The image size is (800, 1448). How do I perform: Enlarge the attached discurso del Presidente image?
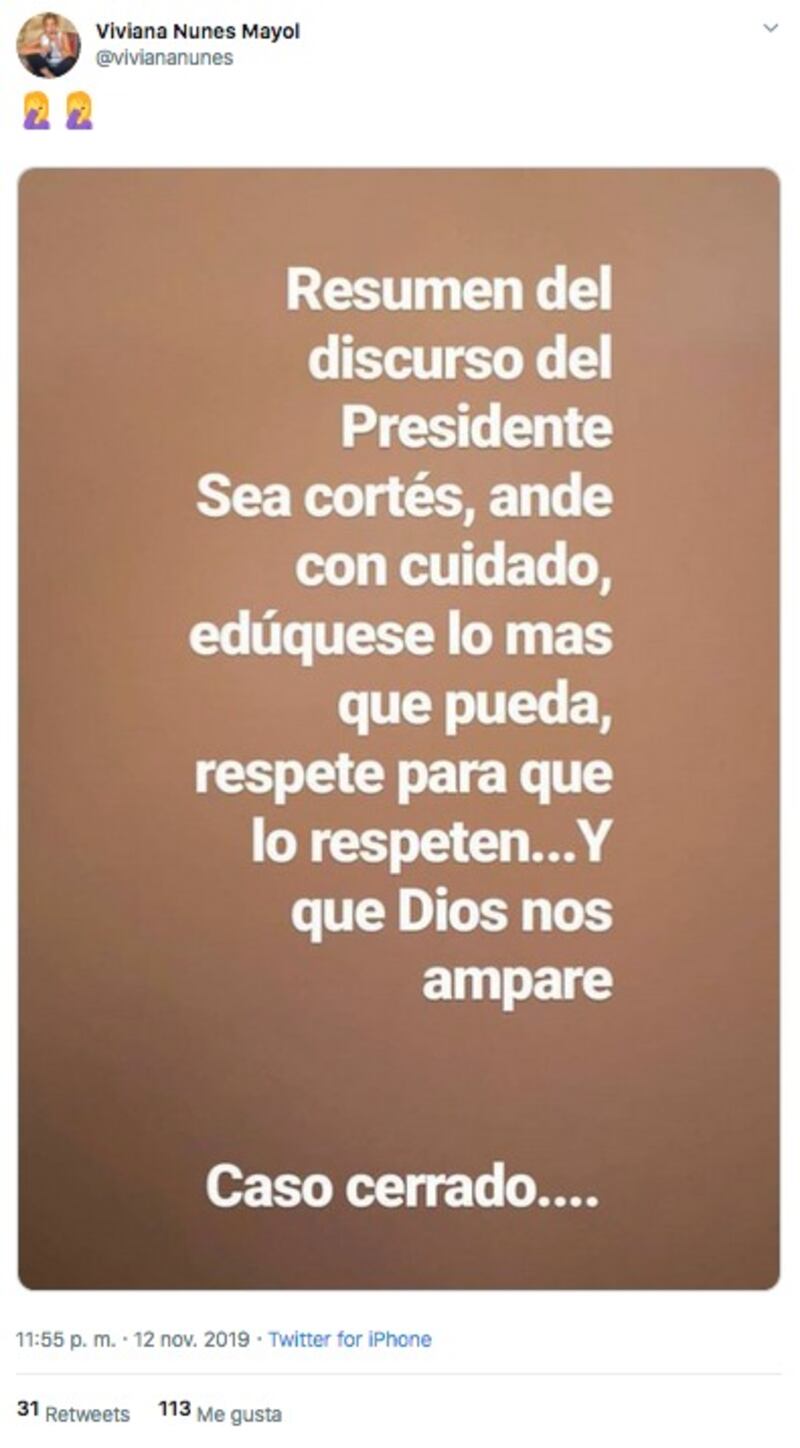point(399,729)
